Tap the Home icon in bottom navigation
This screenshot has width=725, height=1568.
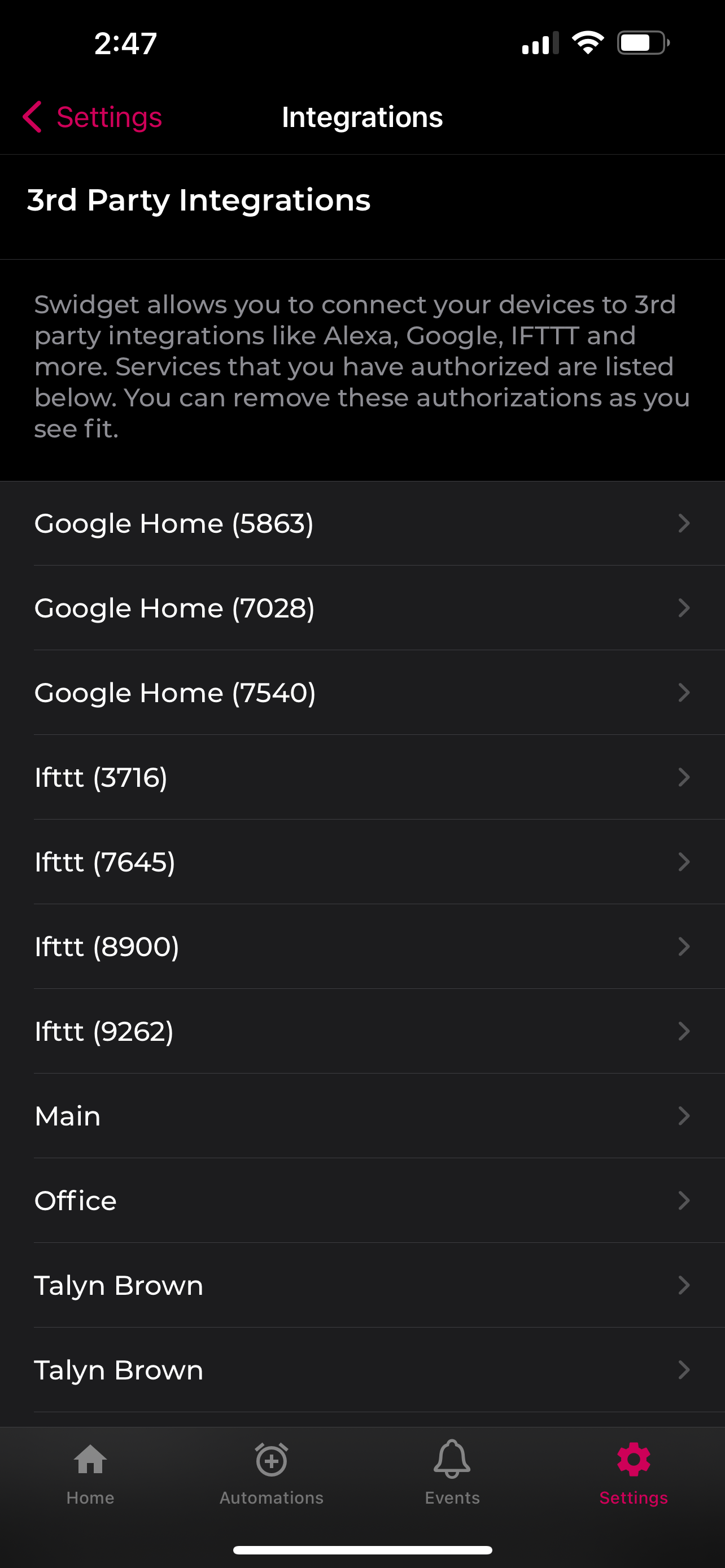coord(90,1473)
